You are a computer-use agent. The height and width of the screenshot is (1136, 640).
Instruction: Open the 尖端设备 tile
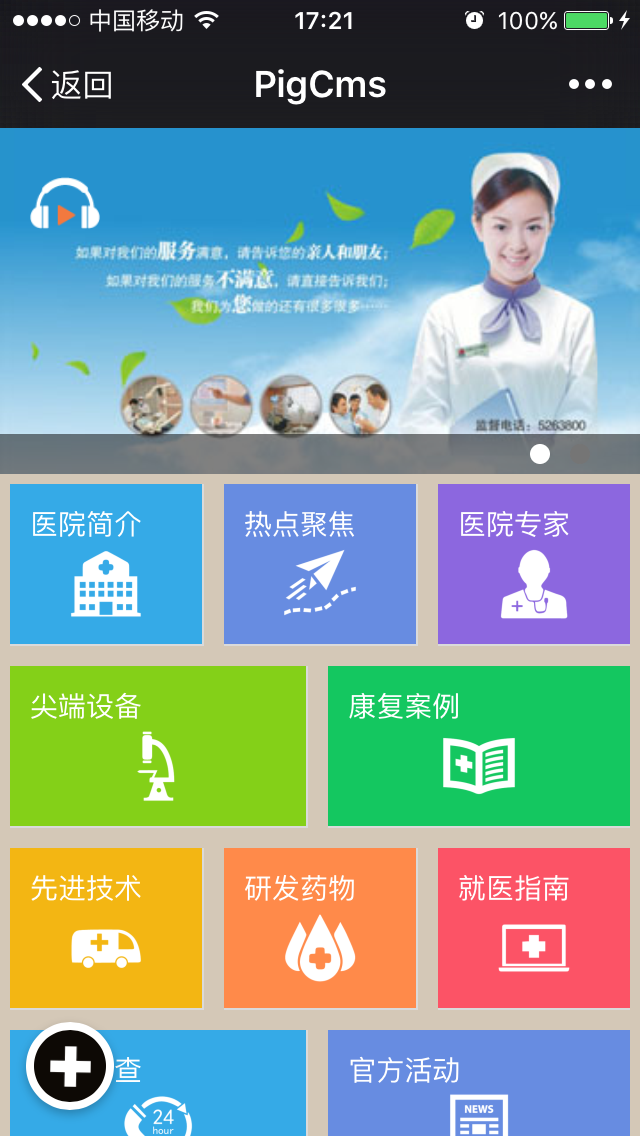(x=158, y=746)
